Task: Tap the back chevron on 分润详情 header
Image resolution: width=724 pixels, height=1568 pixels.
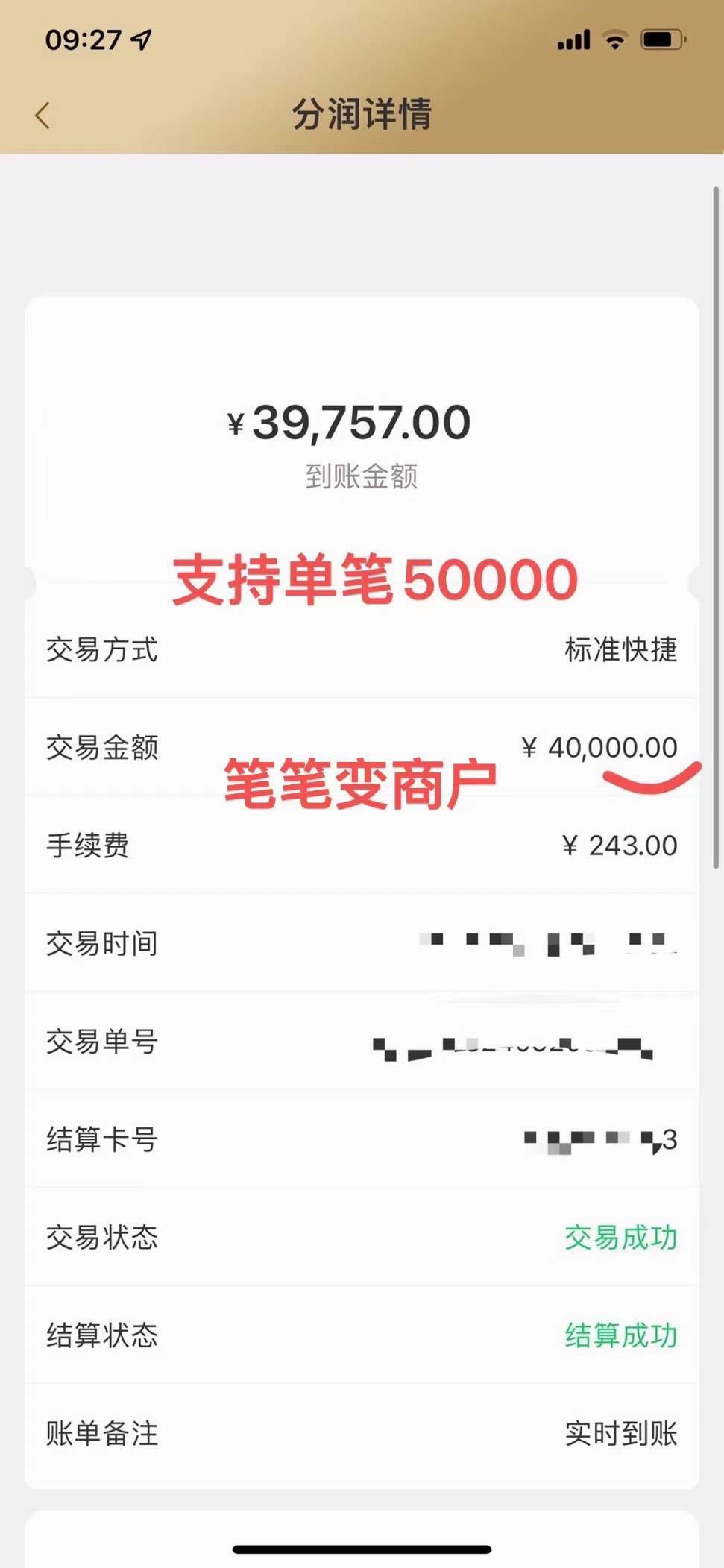Action: [43, 113]
